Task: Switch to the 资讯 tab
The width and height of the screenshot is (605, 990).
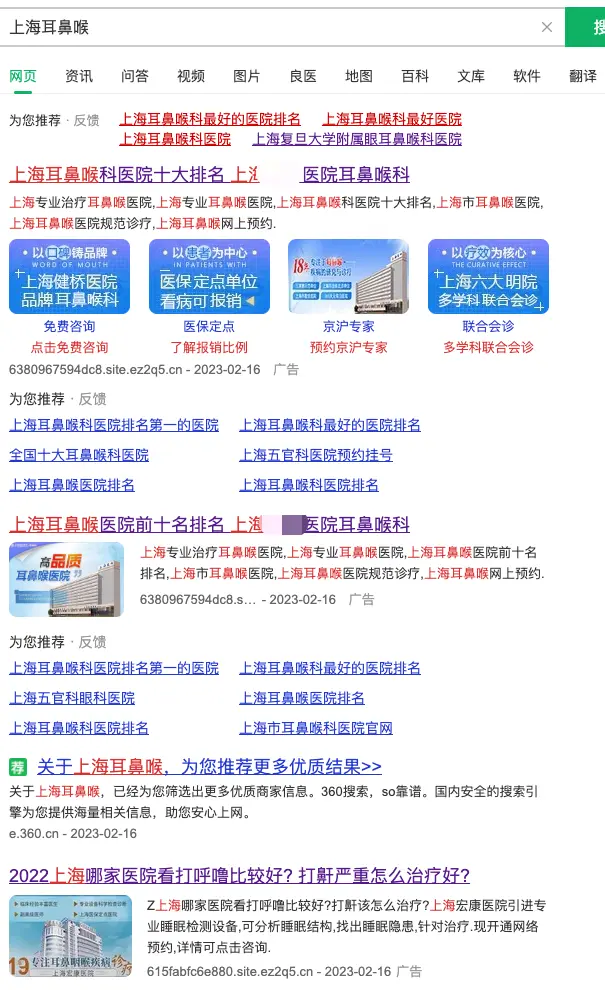Action: 79,76
